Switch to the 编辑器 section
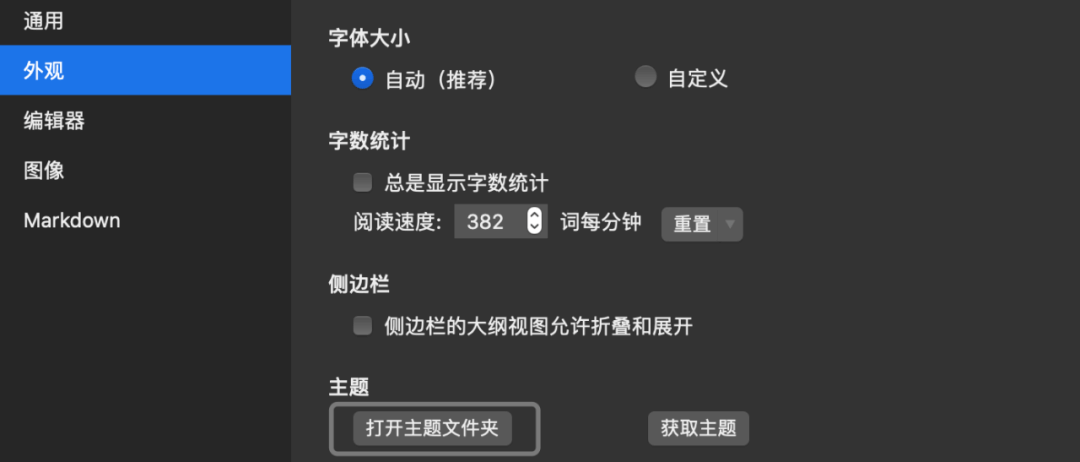 (54, 121)
